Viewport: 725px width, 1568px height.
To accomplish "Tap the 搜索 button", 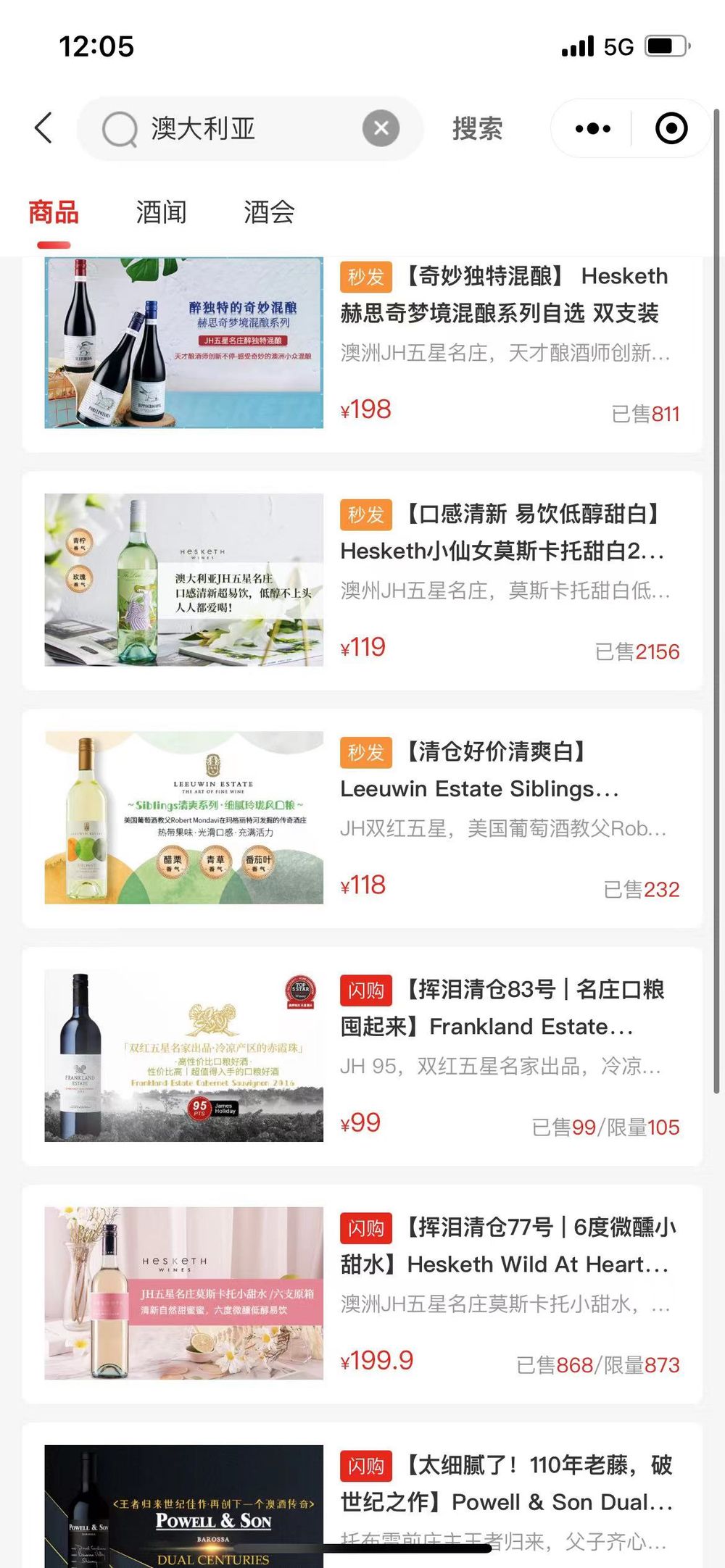I will click(x=477, y=129).
